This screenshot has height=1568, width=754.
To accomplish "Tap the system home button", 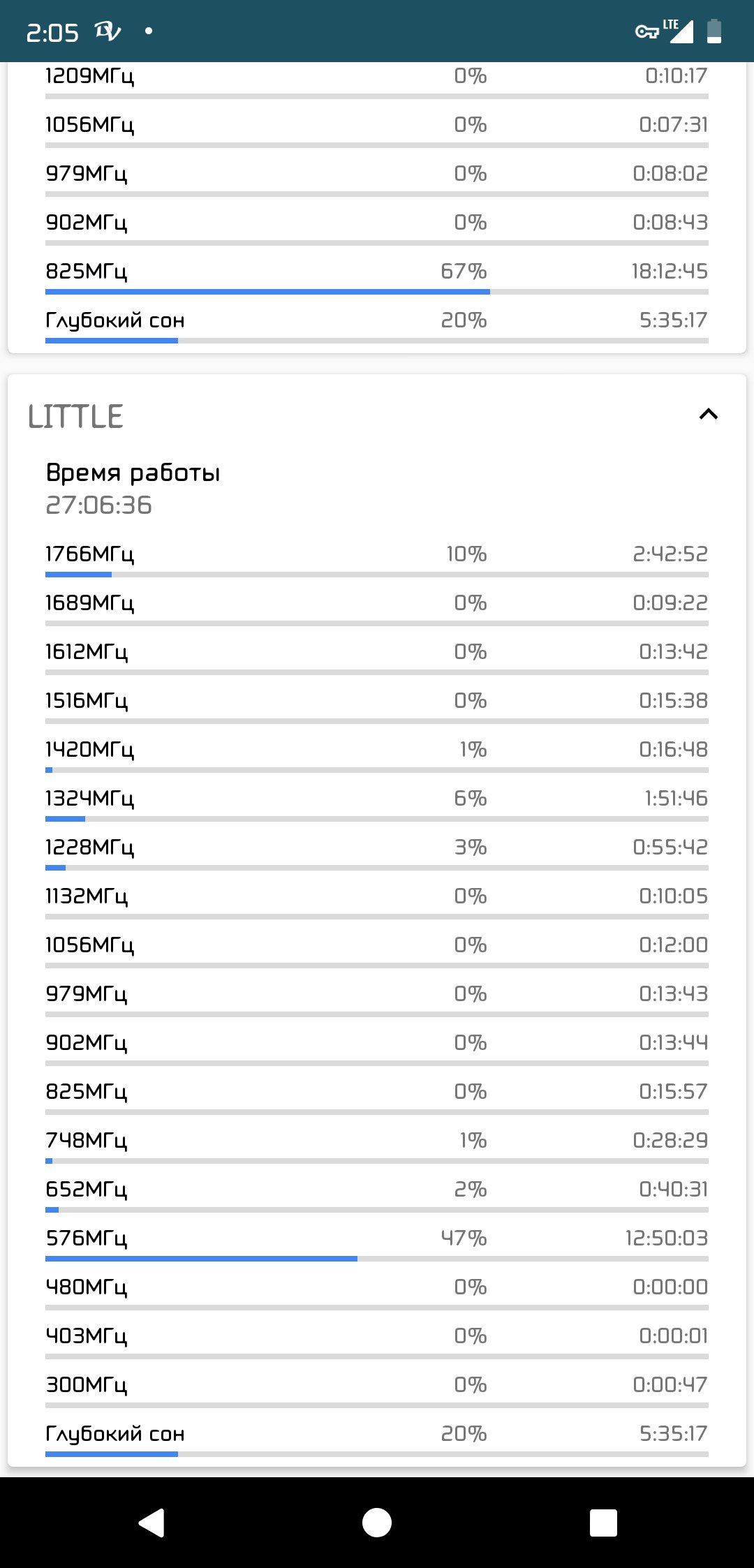I will (x=377, y=1523).
